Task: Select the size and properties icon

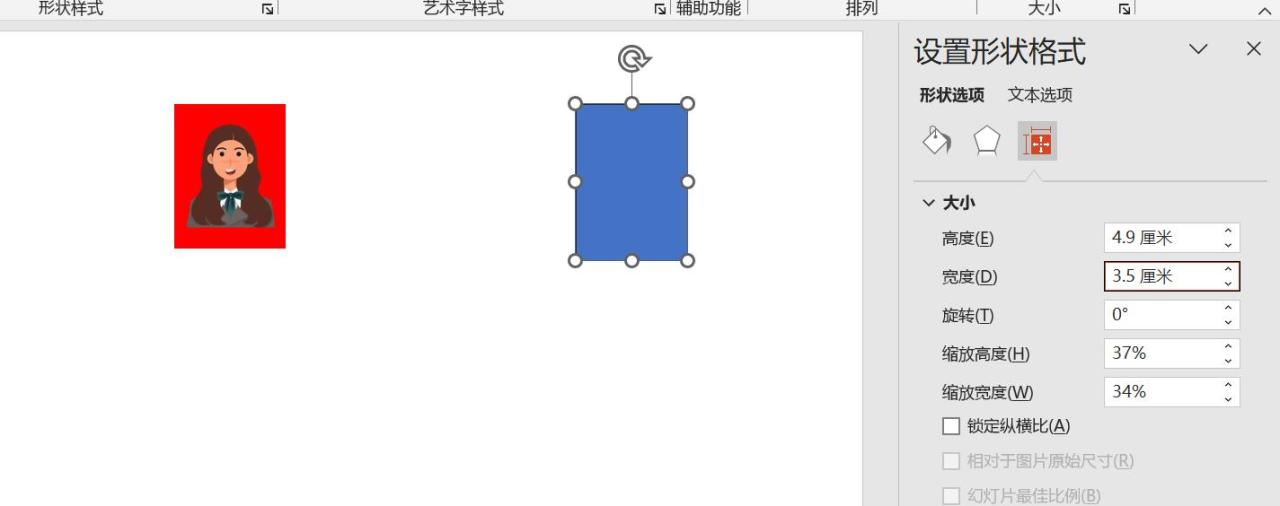Action: point(1038,142)
